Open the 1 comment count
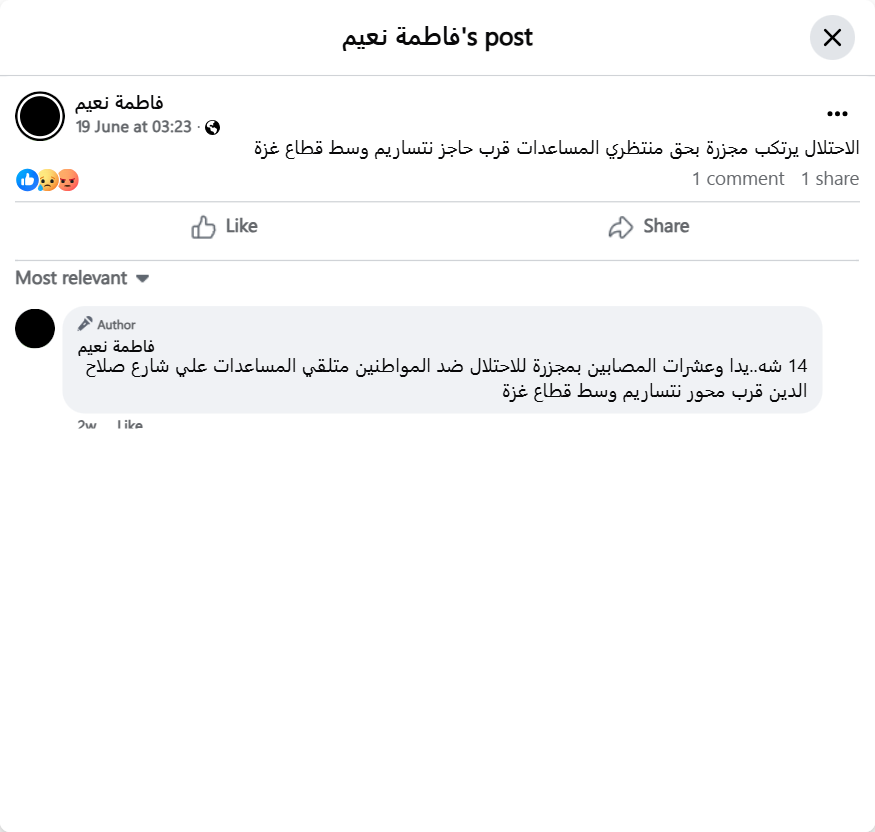Image resolution: width=875 pixels, height=832 pixels. pyautogui.click(x=738, y=179)
